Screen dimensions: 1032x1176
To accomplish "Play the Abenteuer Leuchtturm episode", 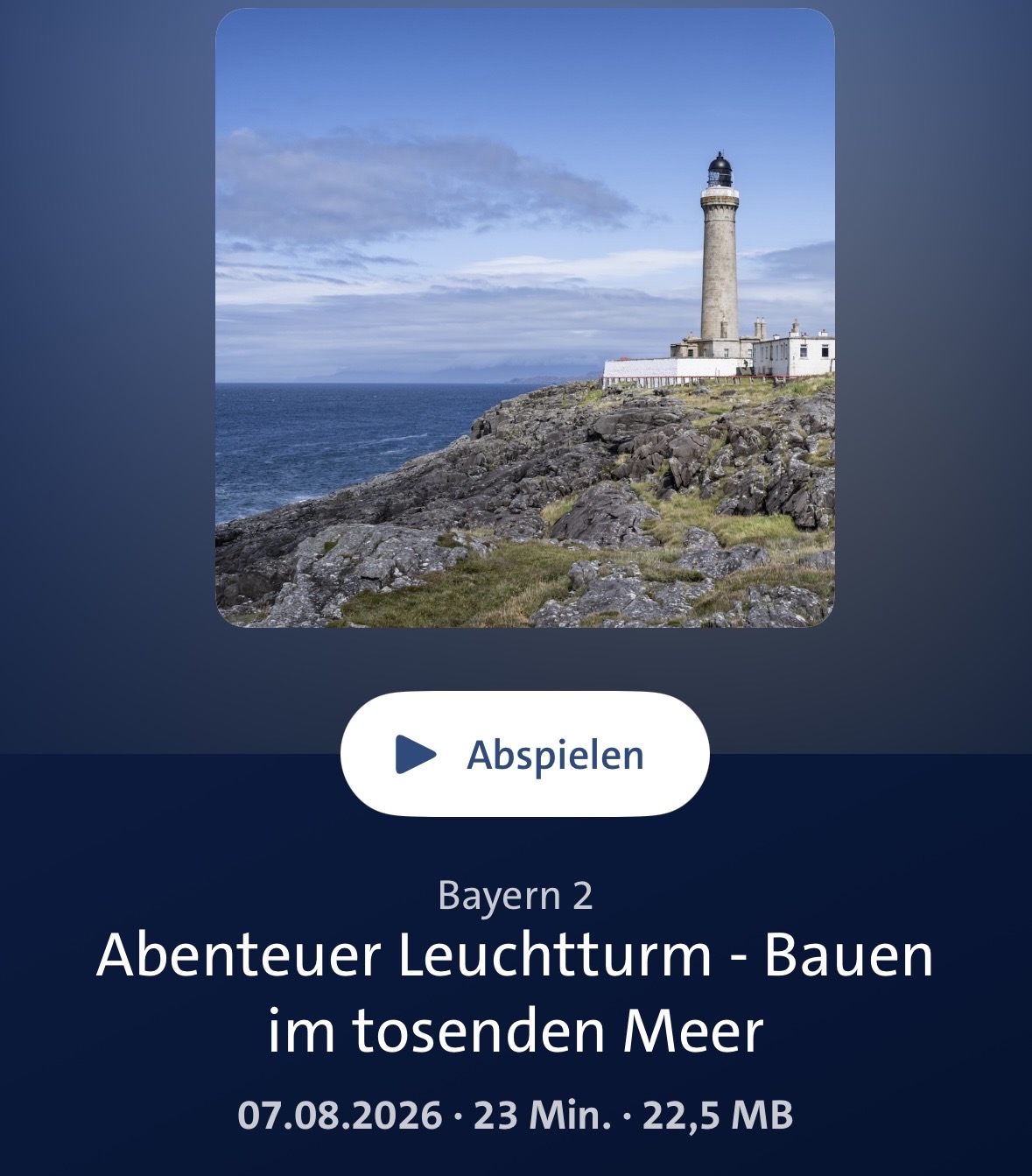I will (x=524, y=754).
